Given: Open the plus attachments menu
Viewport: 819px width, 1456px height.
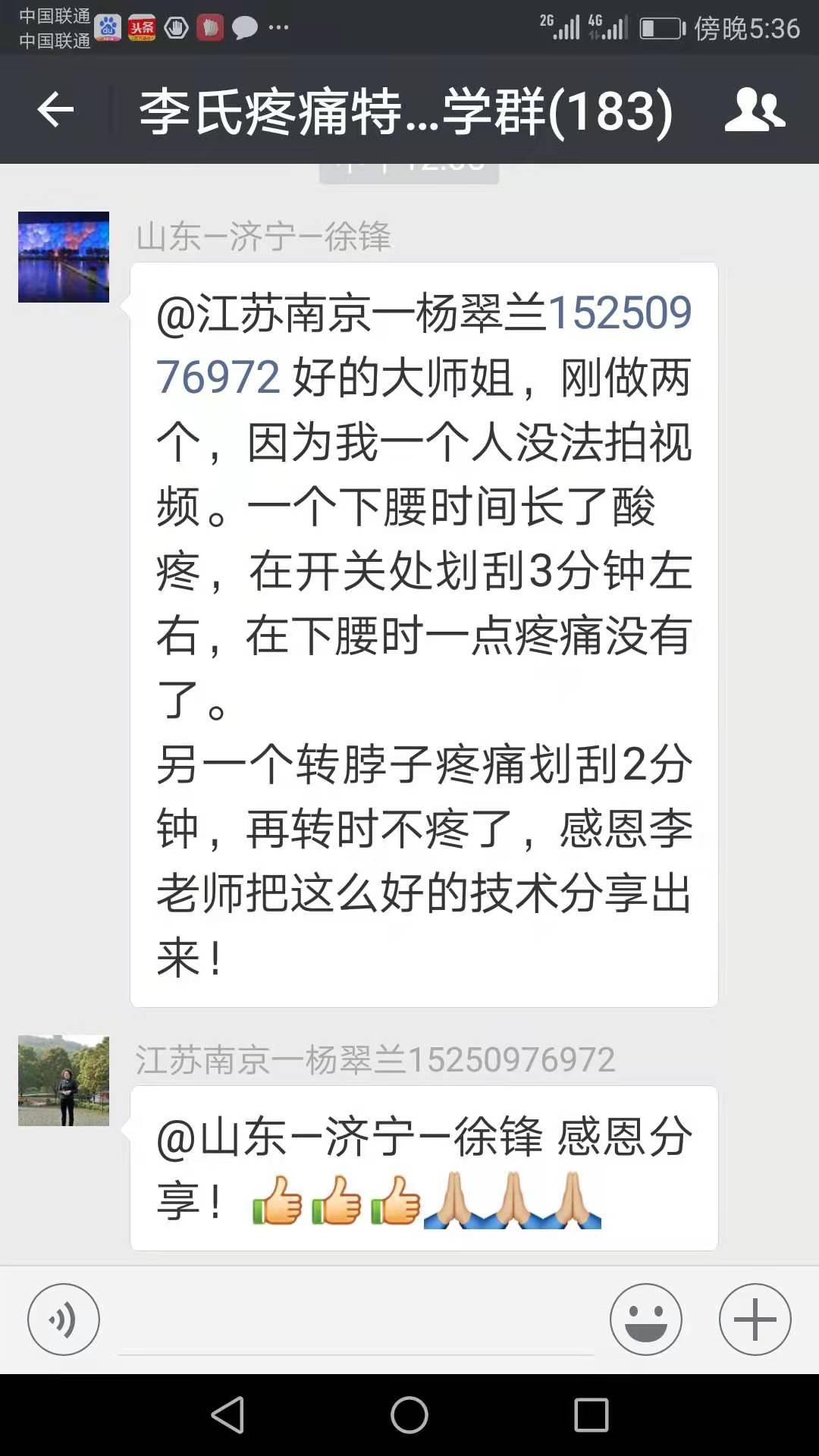Looking at the screenshot, I should pyautogui.click(x=755, y=1319).
